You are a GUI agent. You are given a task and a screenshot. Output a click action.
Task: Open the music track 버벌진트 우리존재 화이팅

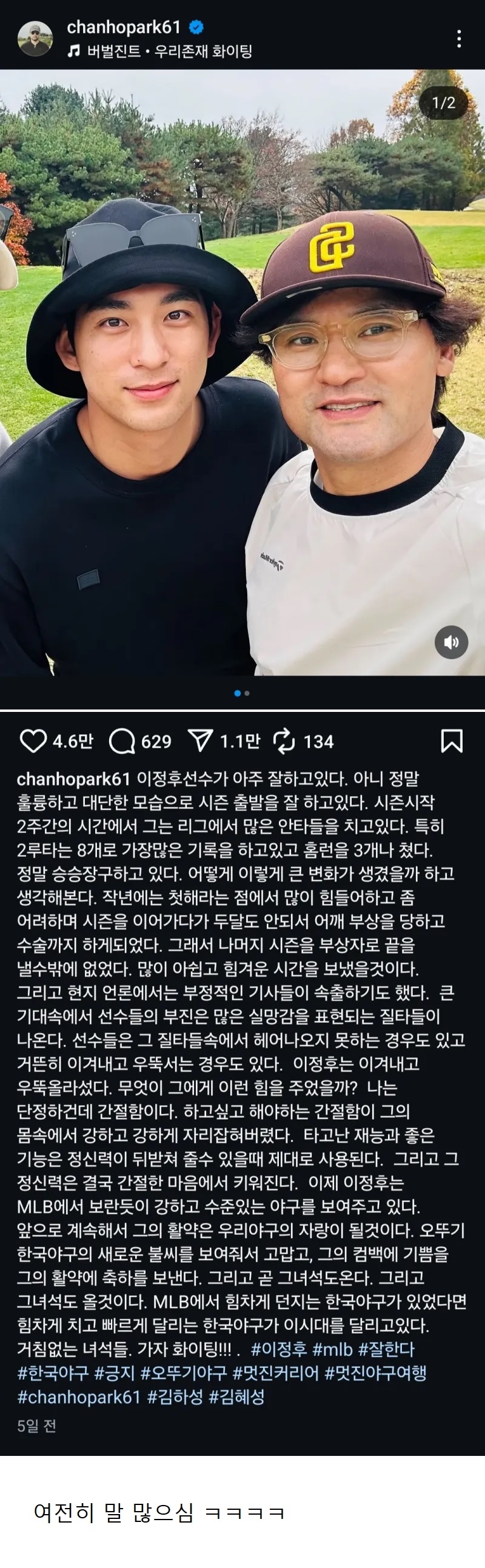(159, 52)
